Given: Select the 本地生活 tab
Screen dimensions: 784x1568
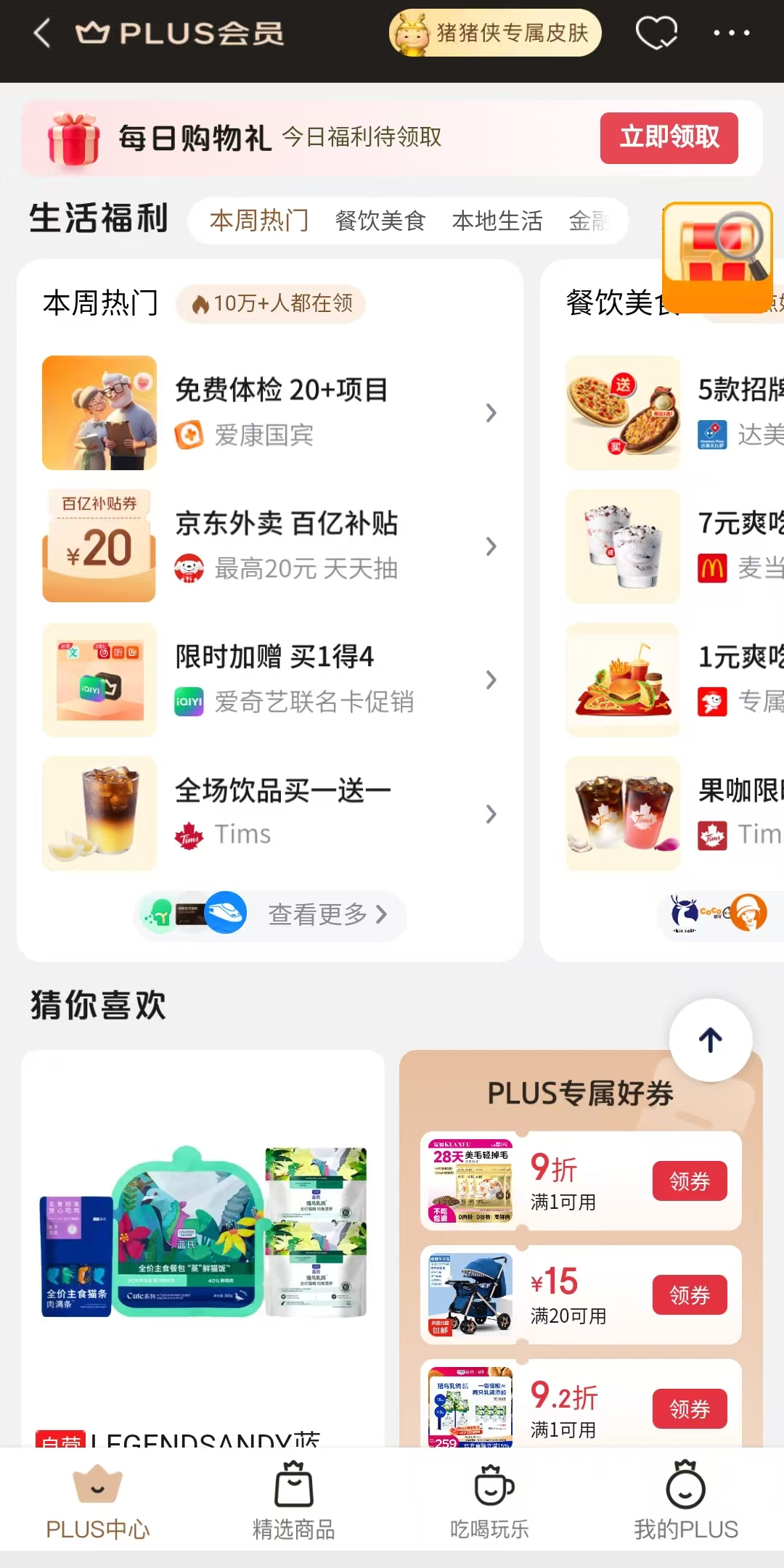Looking at the screenshot, I should (497, 221).
